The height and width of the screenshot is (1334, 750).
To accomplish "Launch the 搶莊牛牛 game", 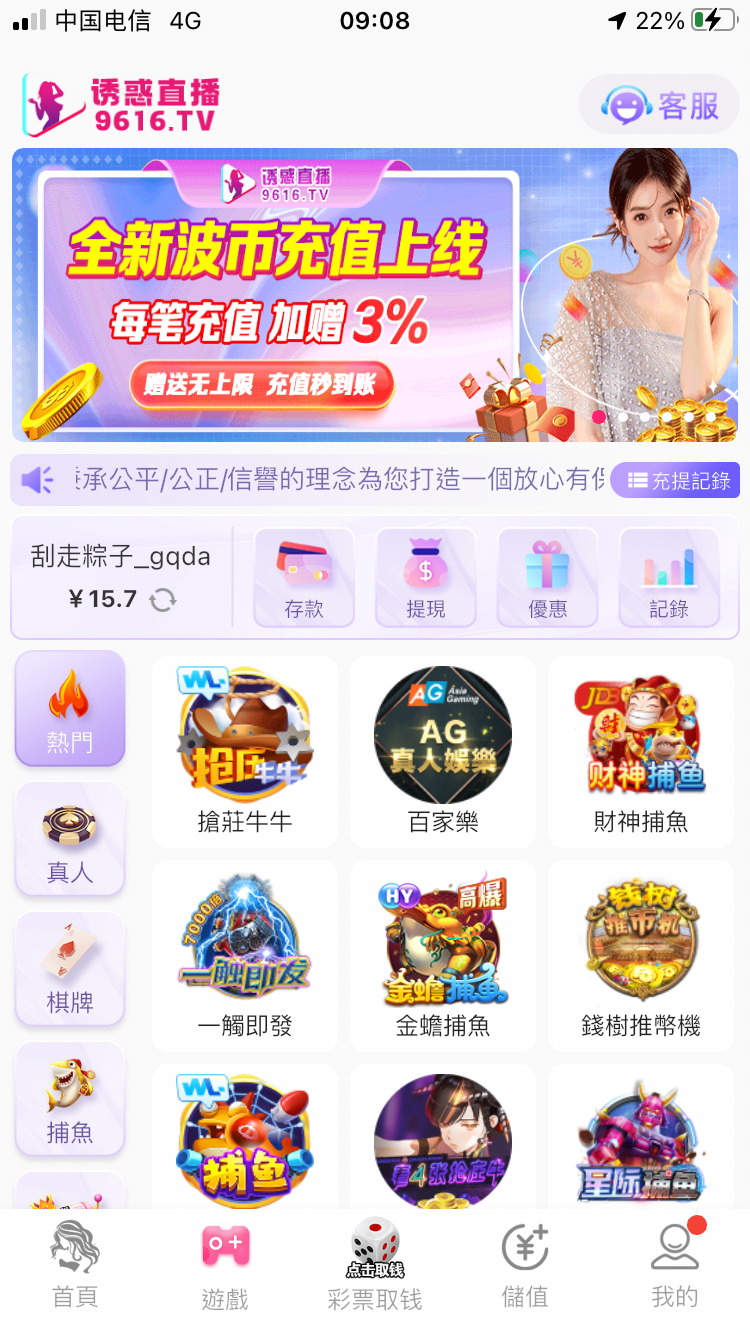I will tap(245, 750).
